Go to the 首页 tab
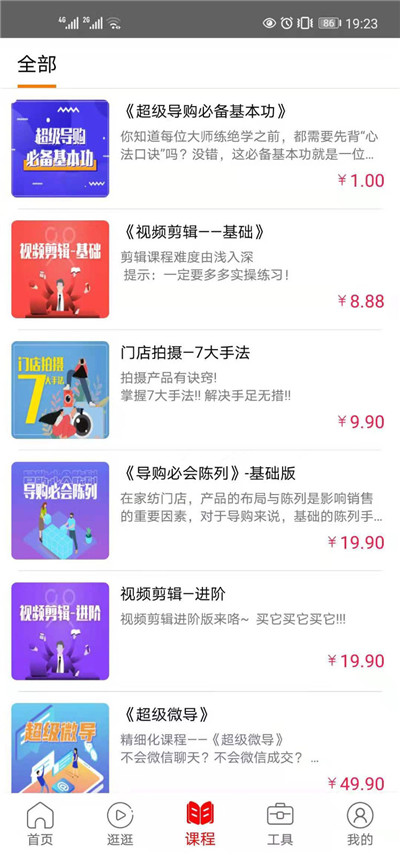 tap(40, 823)
